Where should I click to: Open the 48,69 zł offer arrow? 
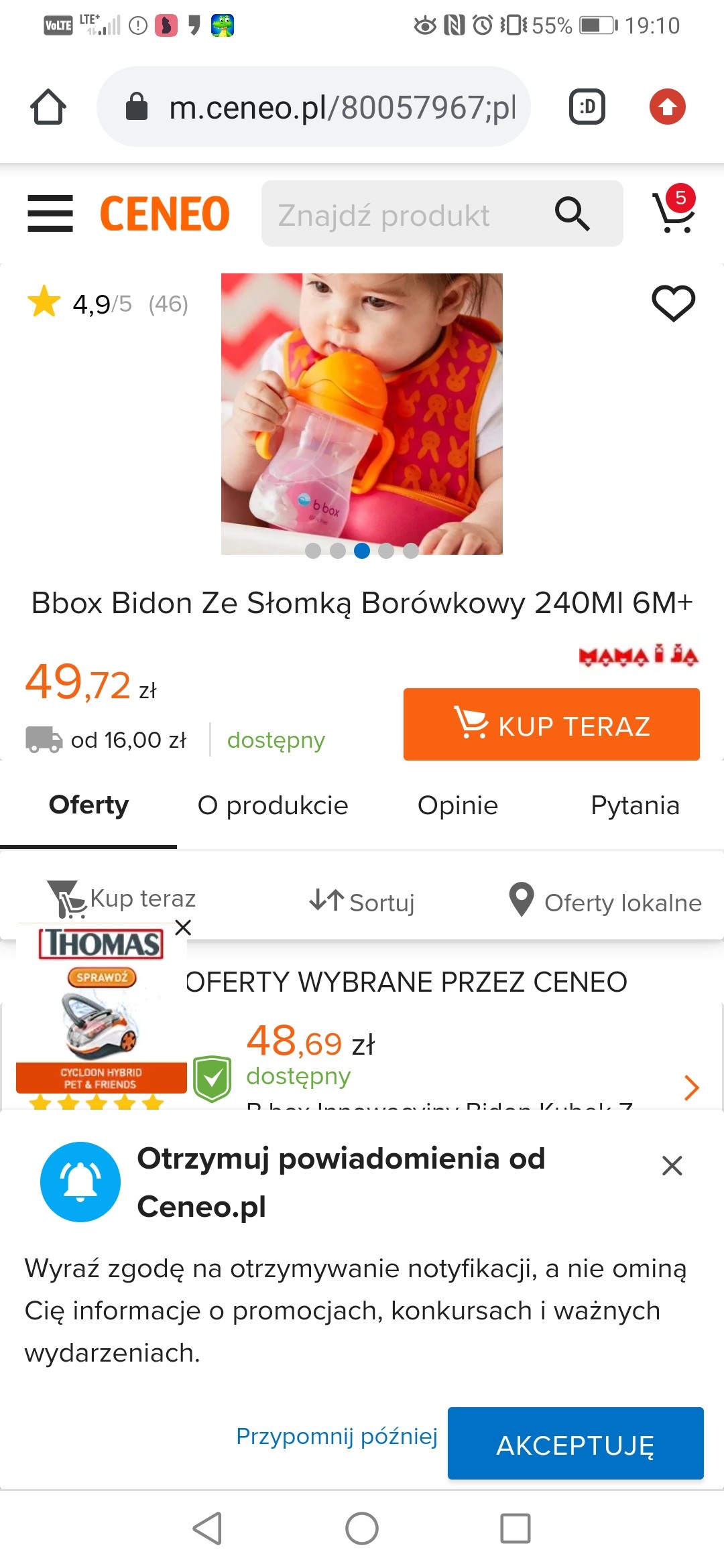pyautogui.click(x=691, y=1087)
